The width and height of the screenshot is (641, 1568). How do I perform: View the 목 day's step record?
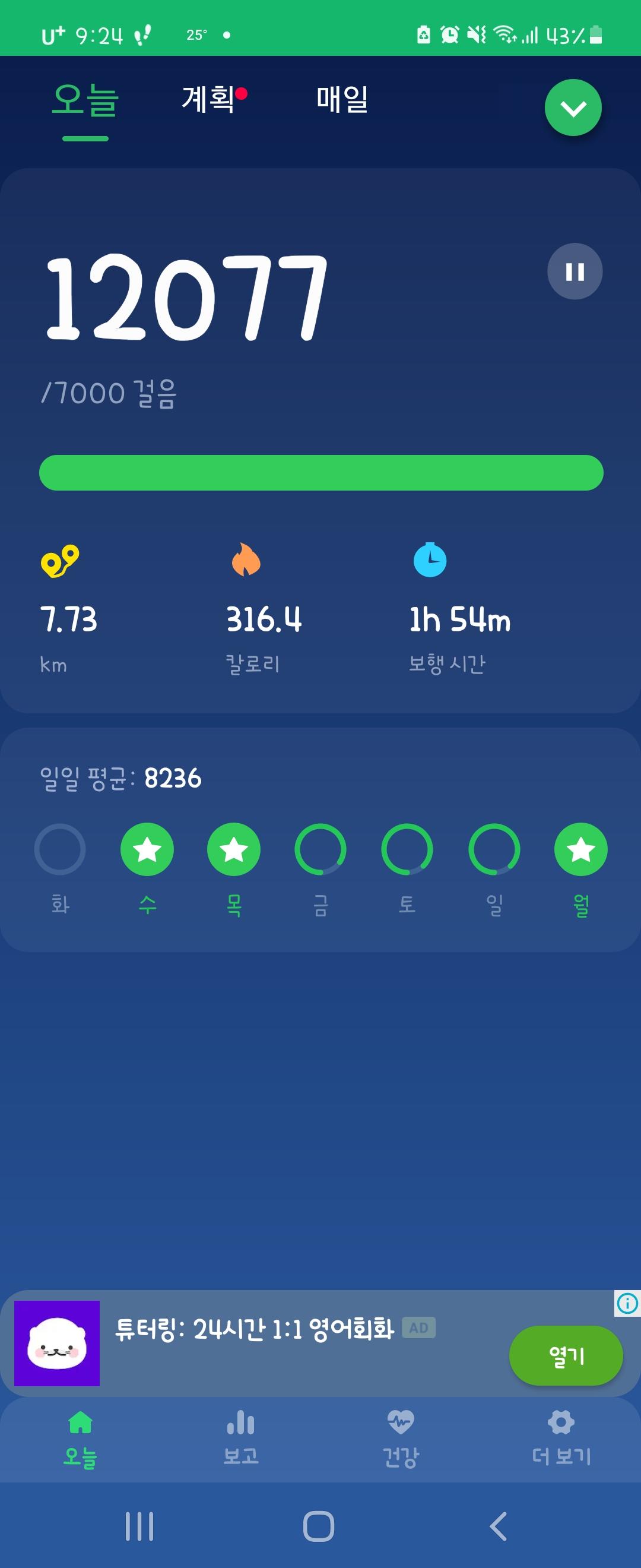coord(233,849)
